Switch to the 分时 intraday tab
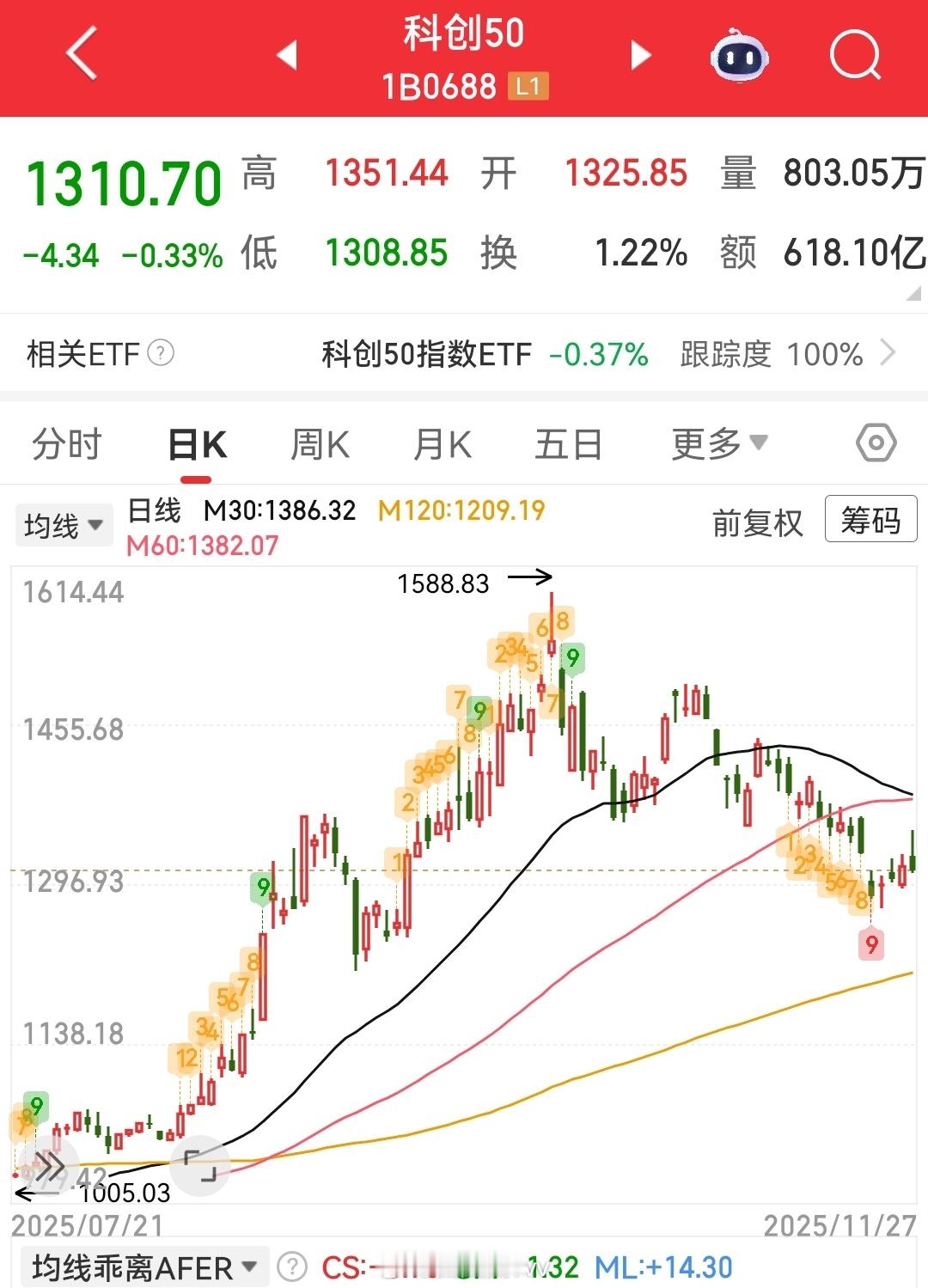 point(68,443)
